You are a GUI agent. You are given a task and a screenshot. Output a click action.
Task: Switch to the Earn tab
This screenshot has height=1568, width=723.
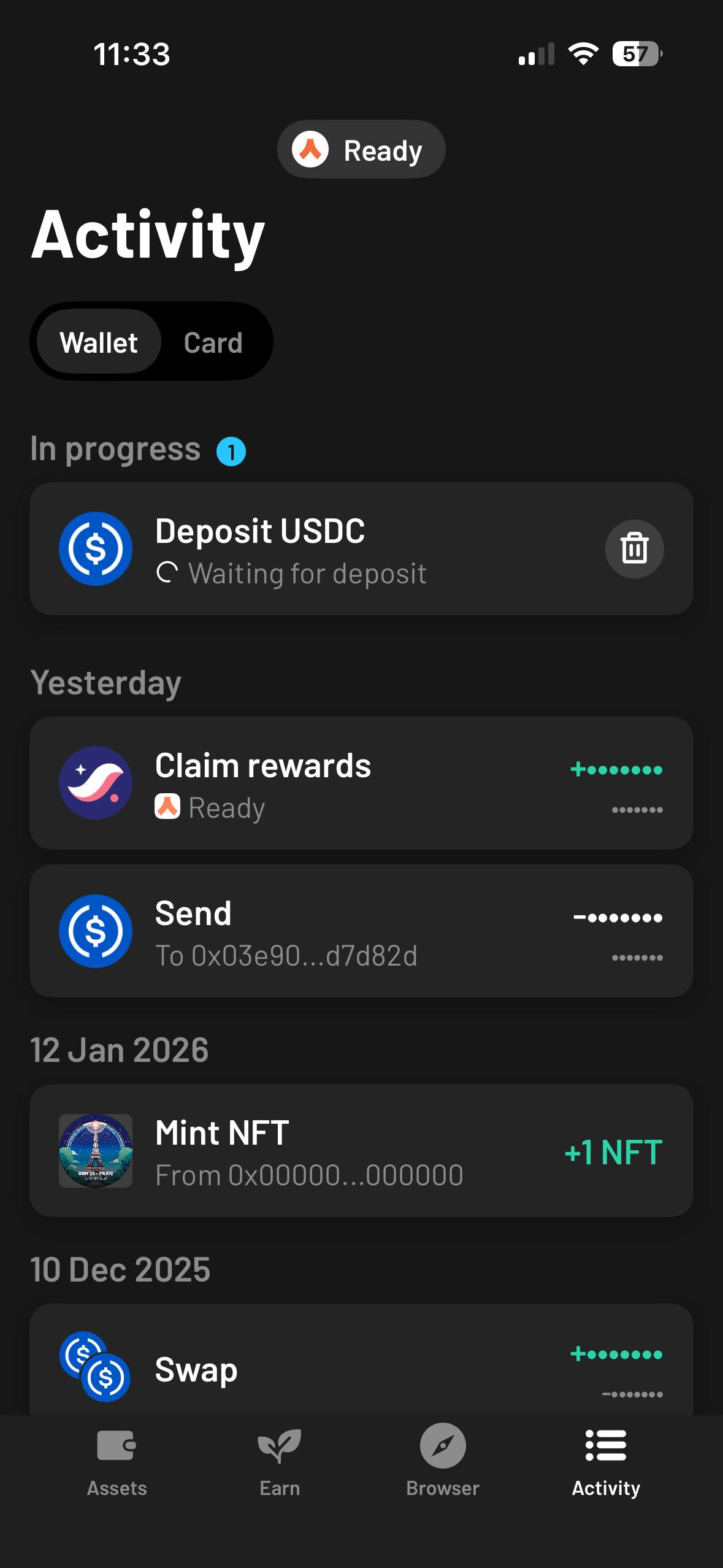coord(280,1462)
